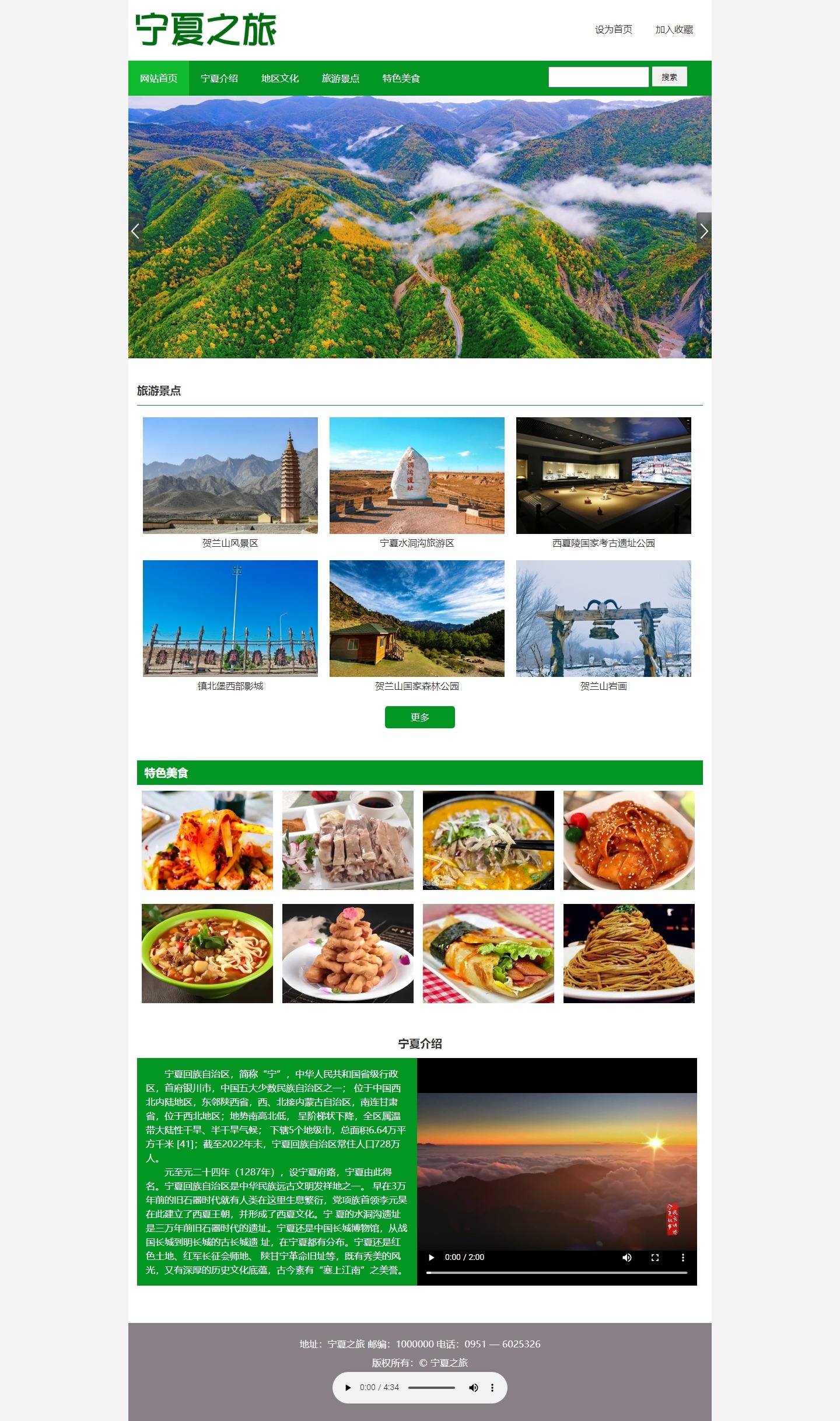Open the 西夏陵国家考古遗址公园 card

[x=604, y=476]
